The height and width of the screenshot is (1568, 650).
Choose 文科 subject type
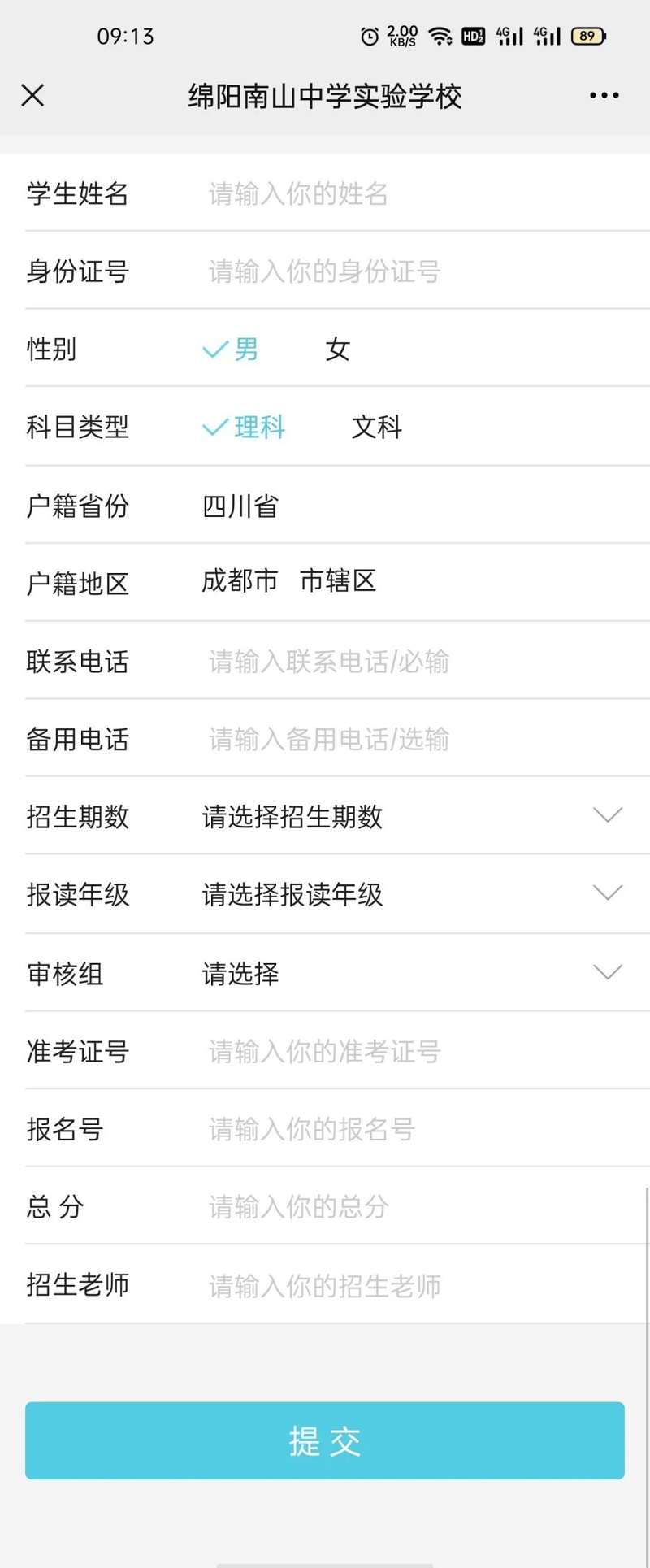(376, 427)
